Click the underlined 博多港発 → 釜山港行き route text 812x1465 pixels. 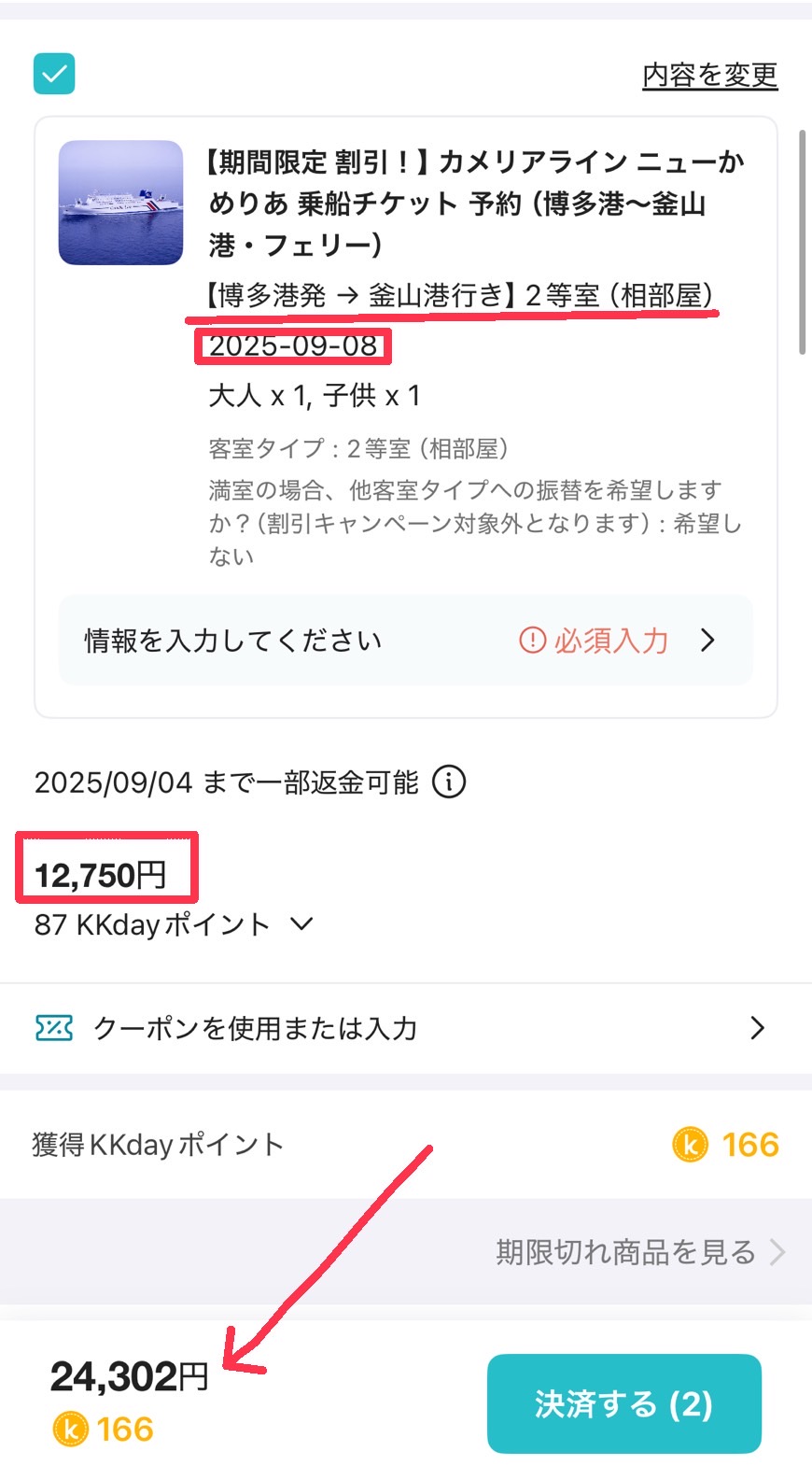click(457, 294)
